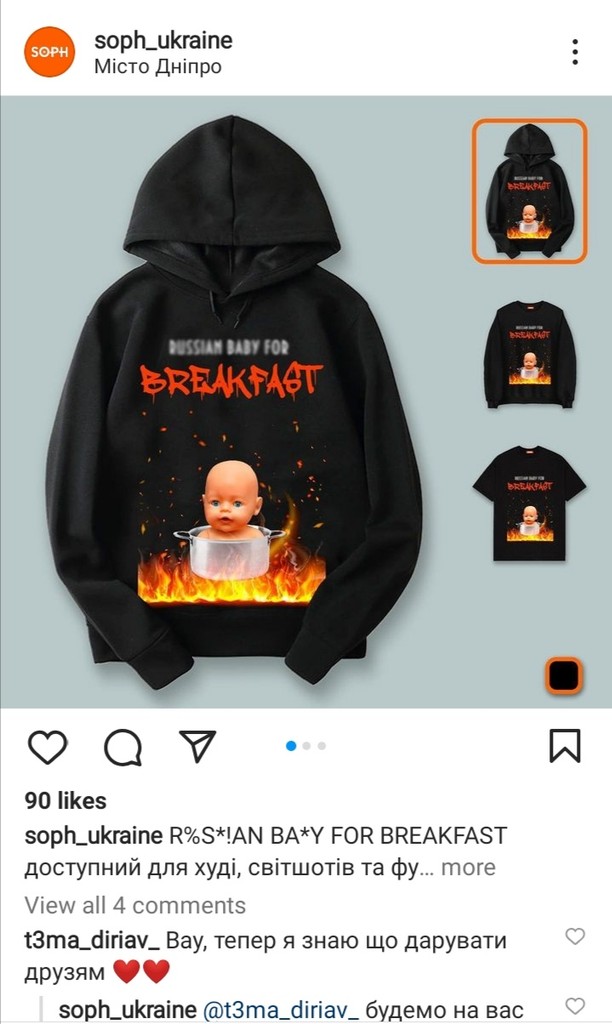
Task: Like the soph_ukraine post
Action: click(x=47, y=746)
